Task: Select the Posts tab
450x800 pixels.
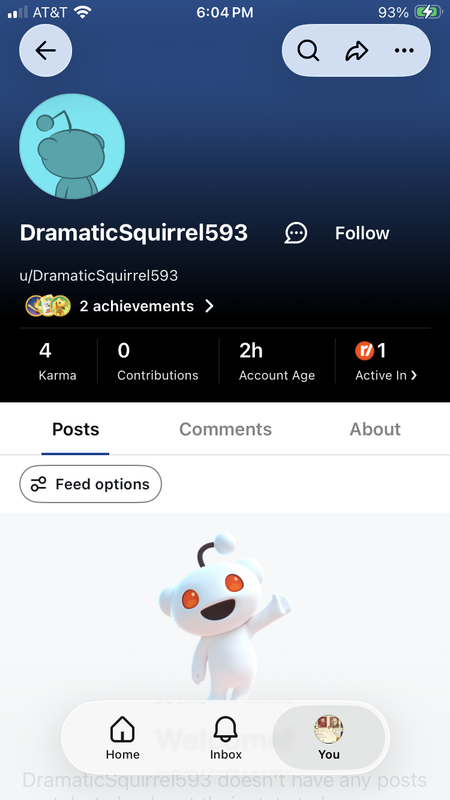Action: (x=76, y=429)
